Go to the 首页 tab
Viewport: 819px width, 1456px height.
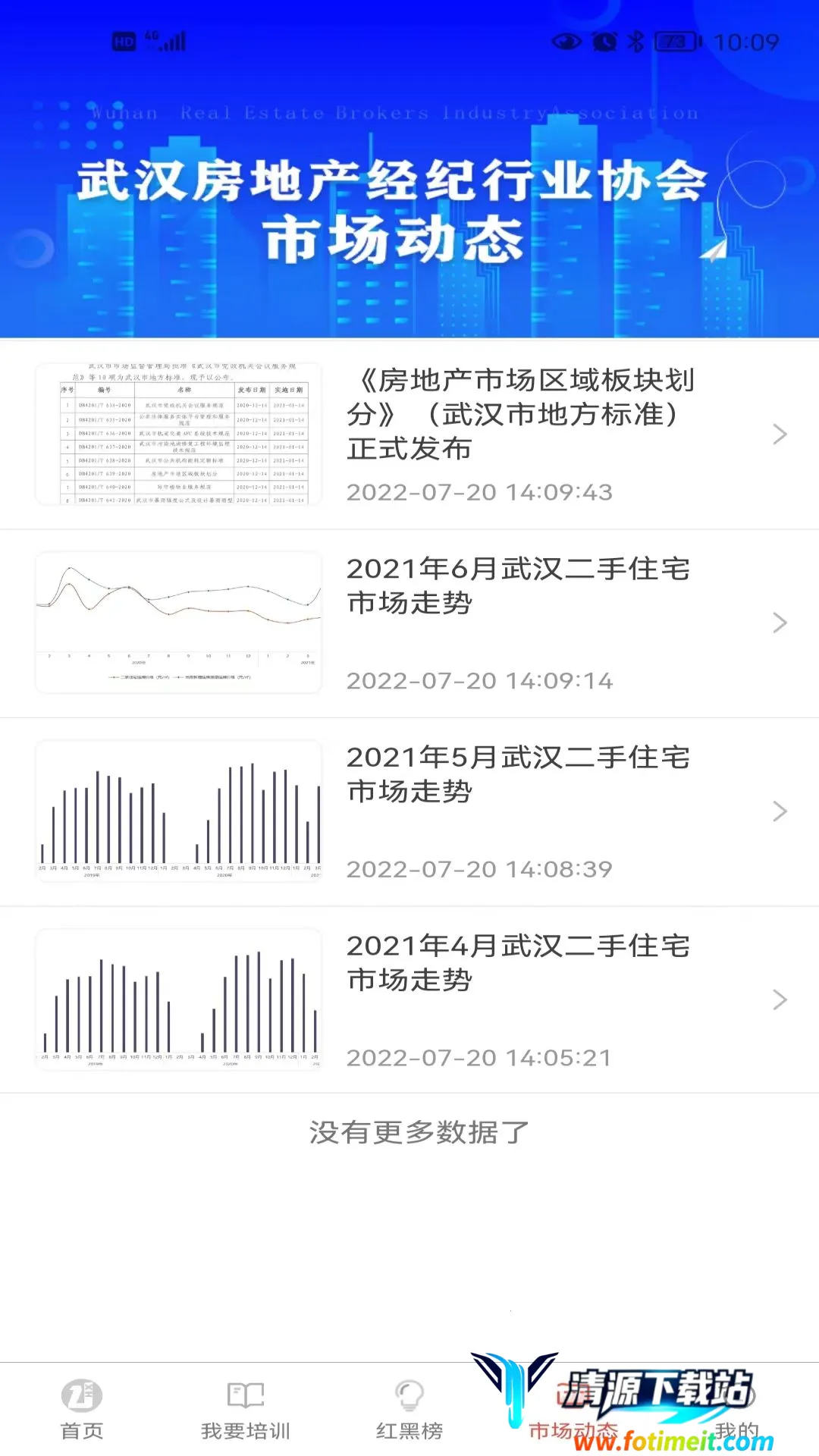[82, 1410]
